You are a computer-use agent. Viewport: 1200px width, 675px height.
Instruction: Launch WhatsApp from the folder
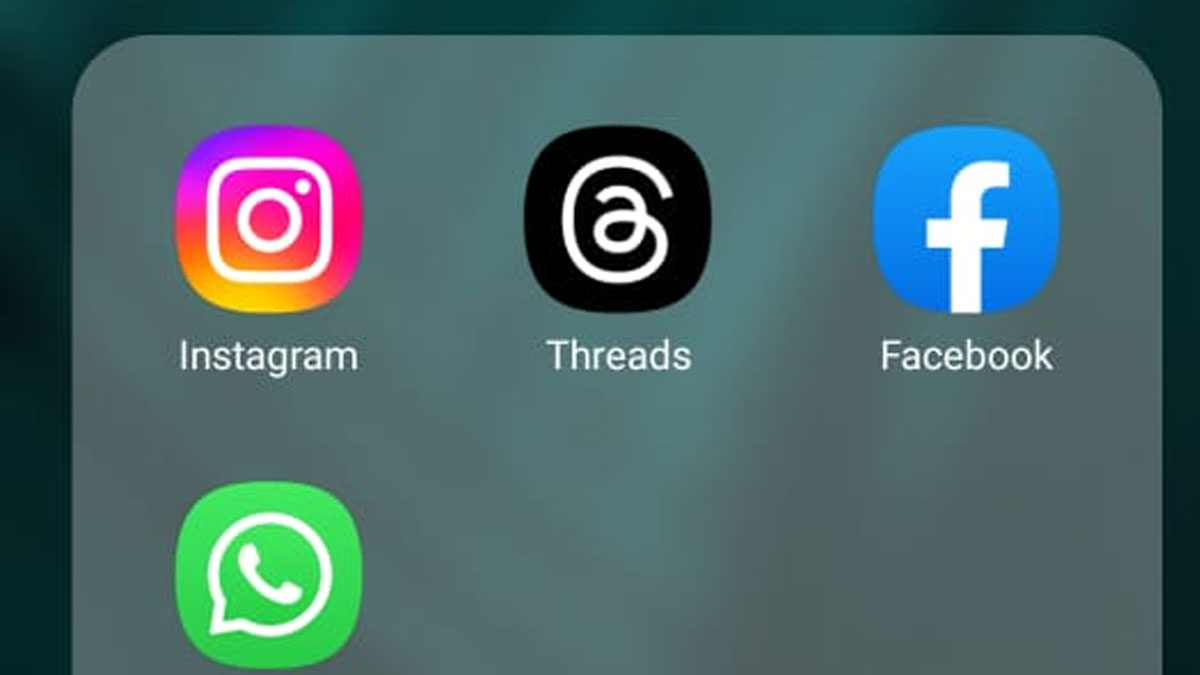pos(268,573)
